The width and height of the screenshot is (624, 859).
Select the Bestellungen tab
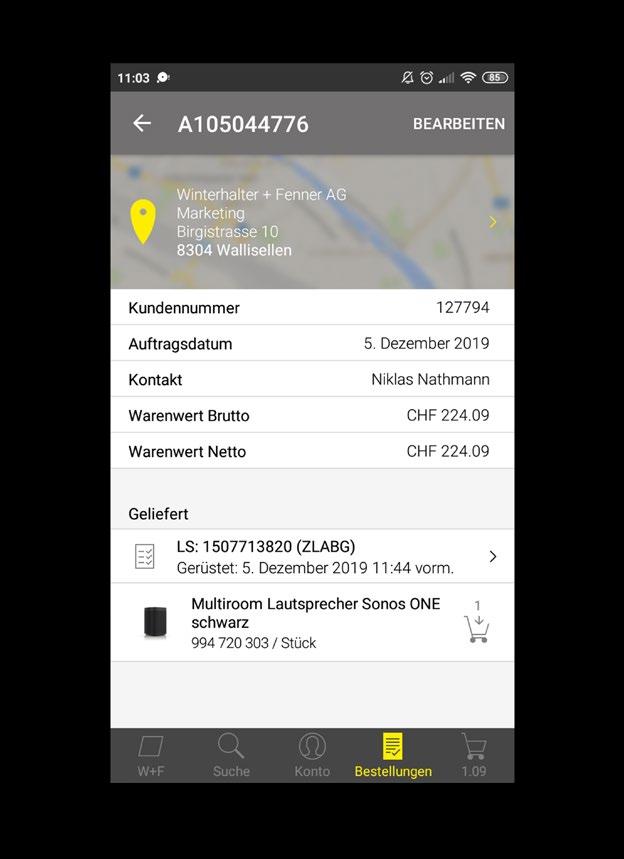393,756
